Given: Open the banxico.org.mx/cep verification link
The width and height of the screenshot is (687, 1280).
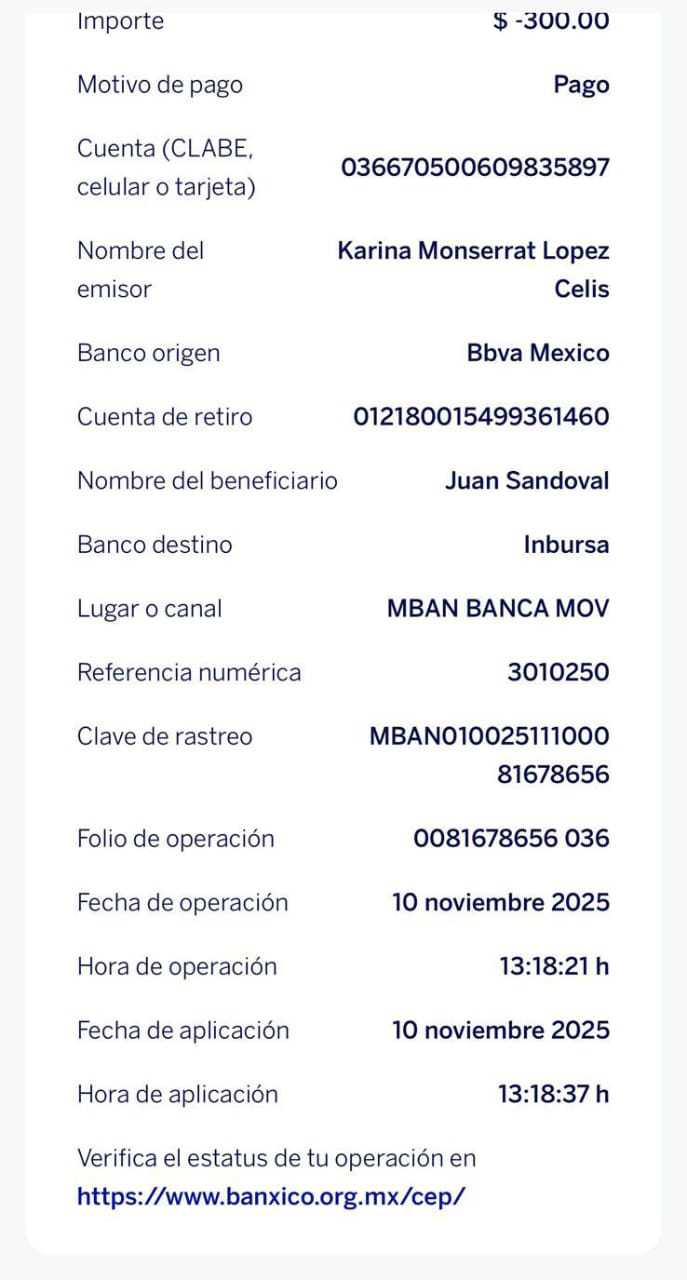Looking at the screenshot, I should click(271, 1197).
